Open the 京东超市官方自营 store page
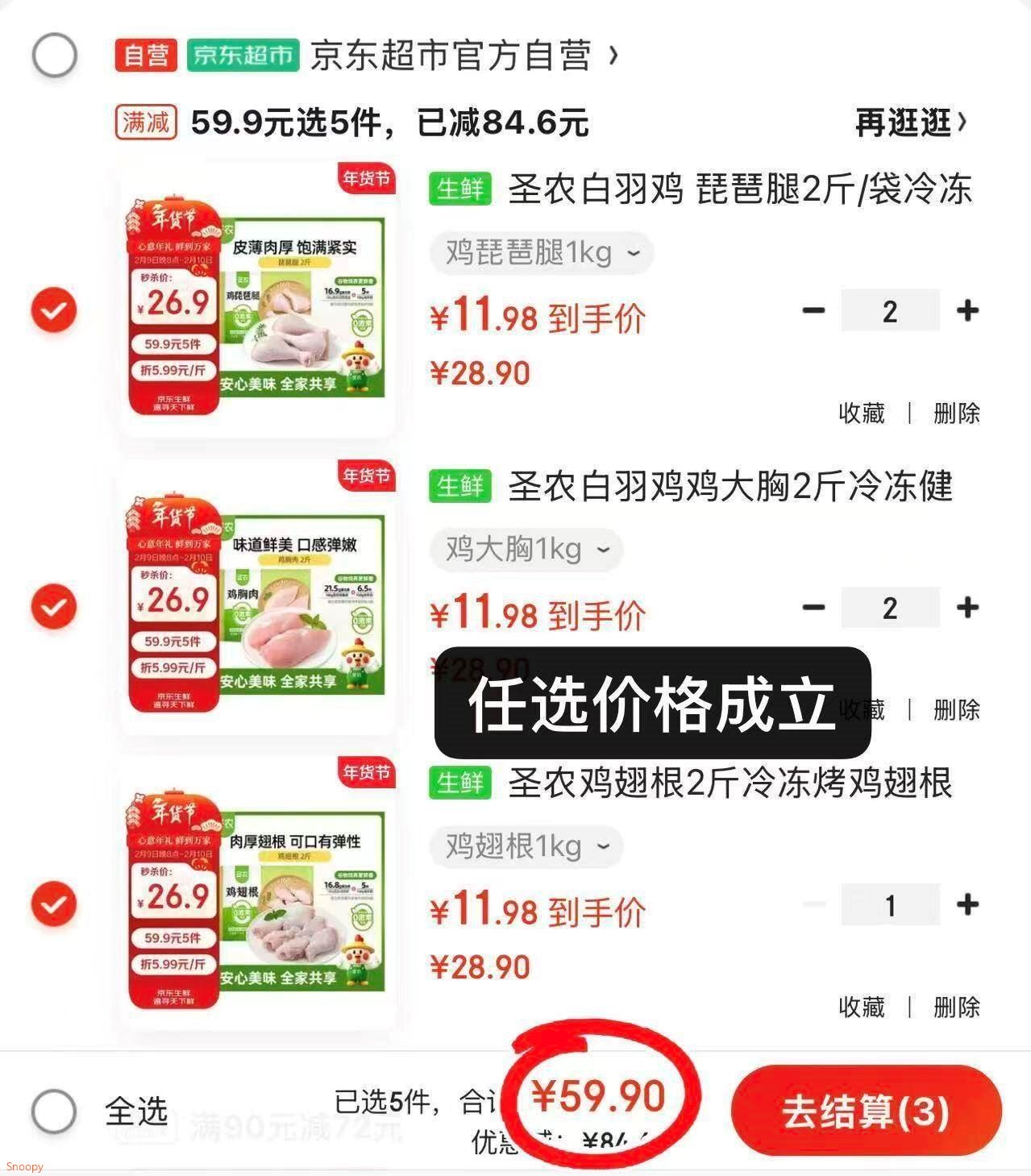Screen dimensions: 1031x1176 pos(451,56)
